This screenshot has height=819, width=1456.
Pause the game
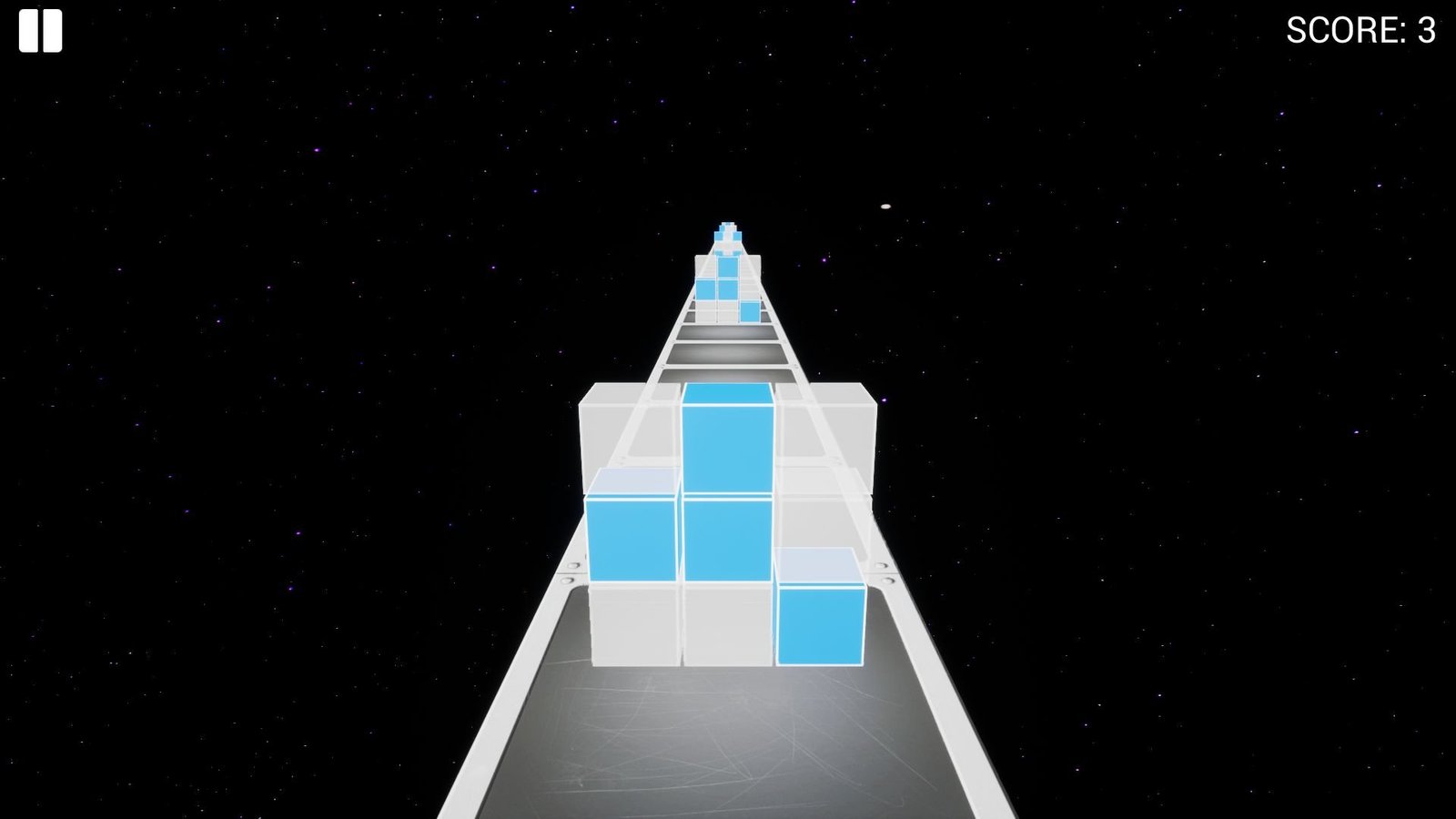click(40, 31)
